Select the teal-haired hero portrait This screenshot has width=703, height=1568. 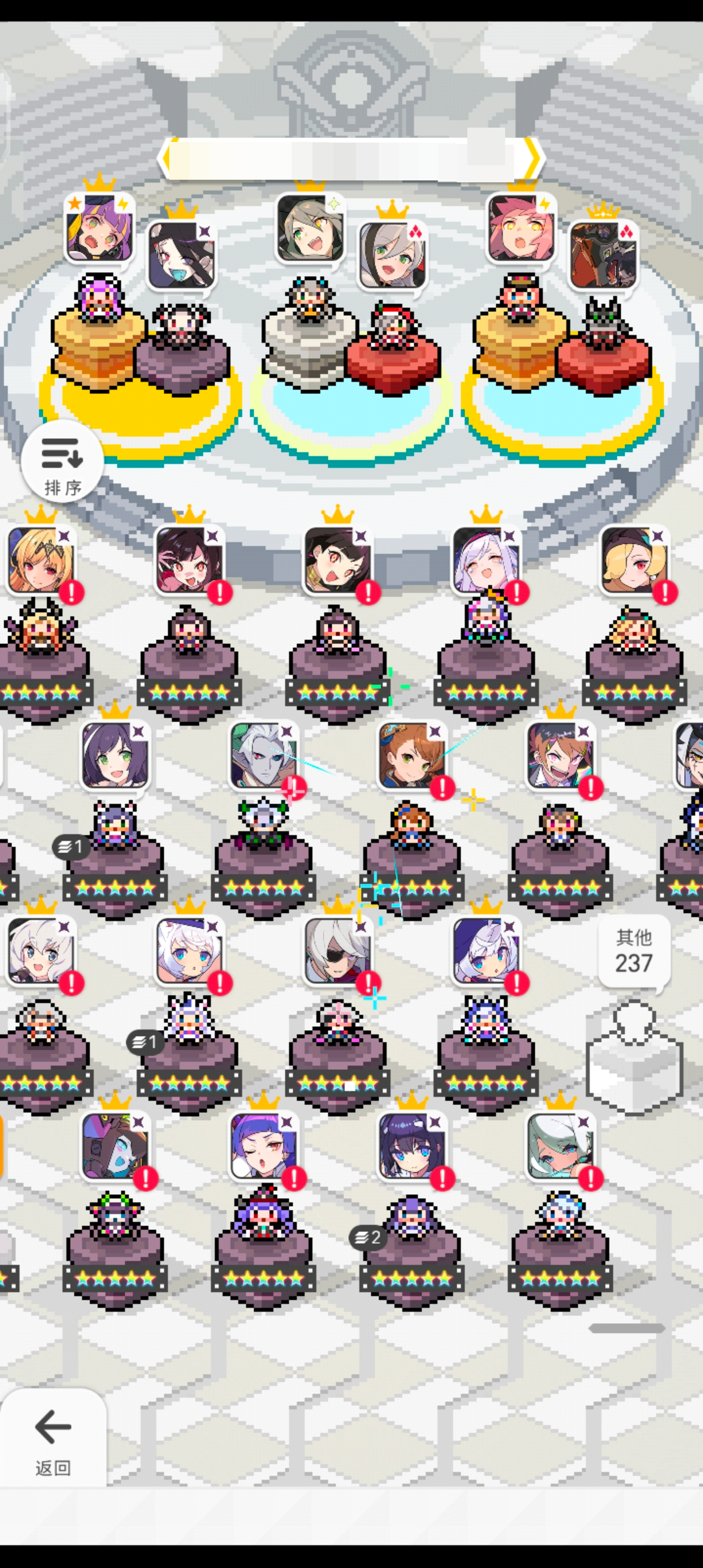tap(560, 1147)
